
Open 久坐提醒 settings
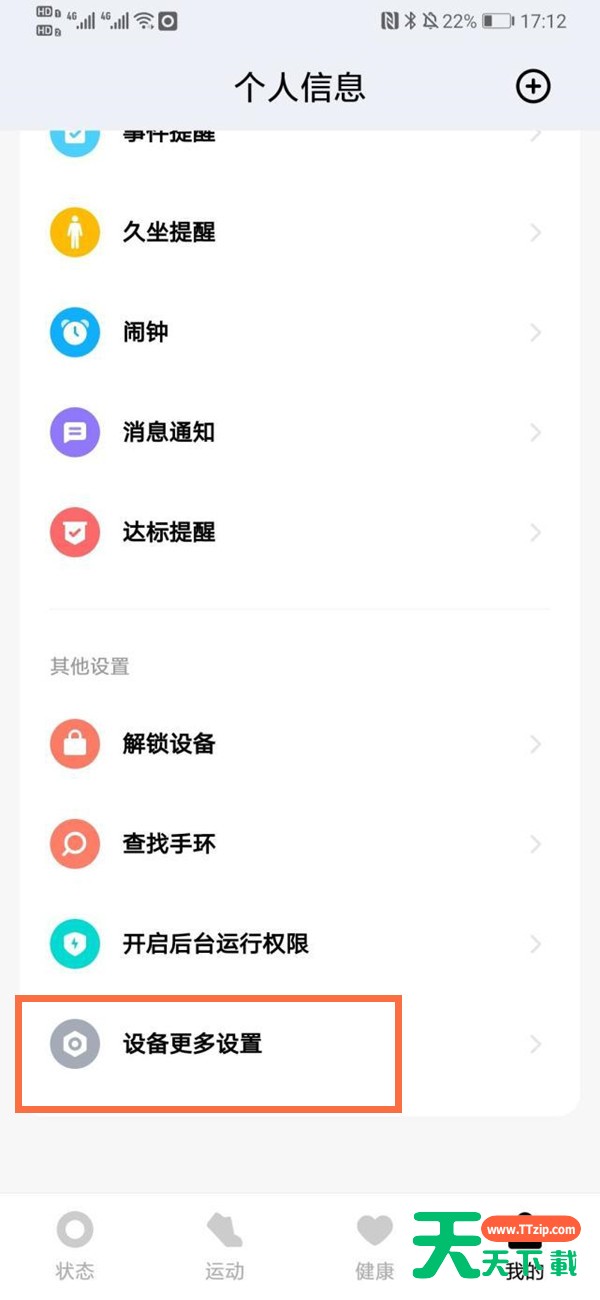tap(299, 233)
